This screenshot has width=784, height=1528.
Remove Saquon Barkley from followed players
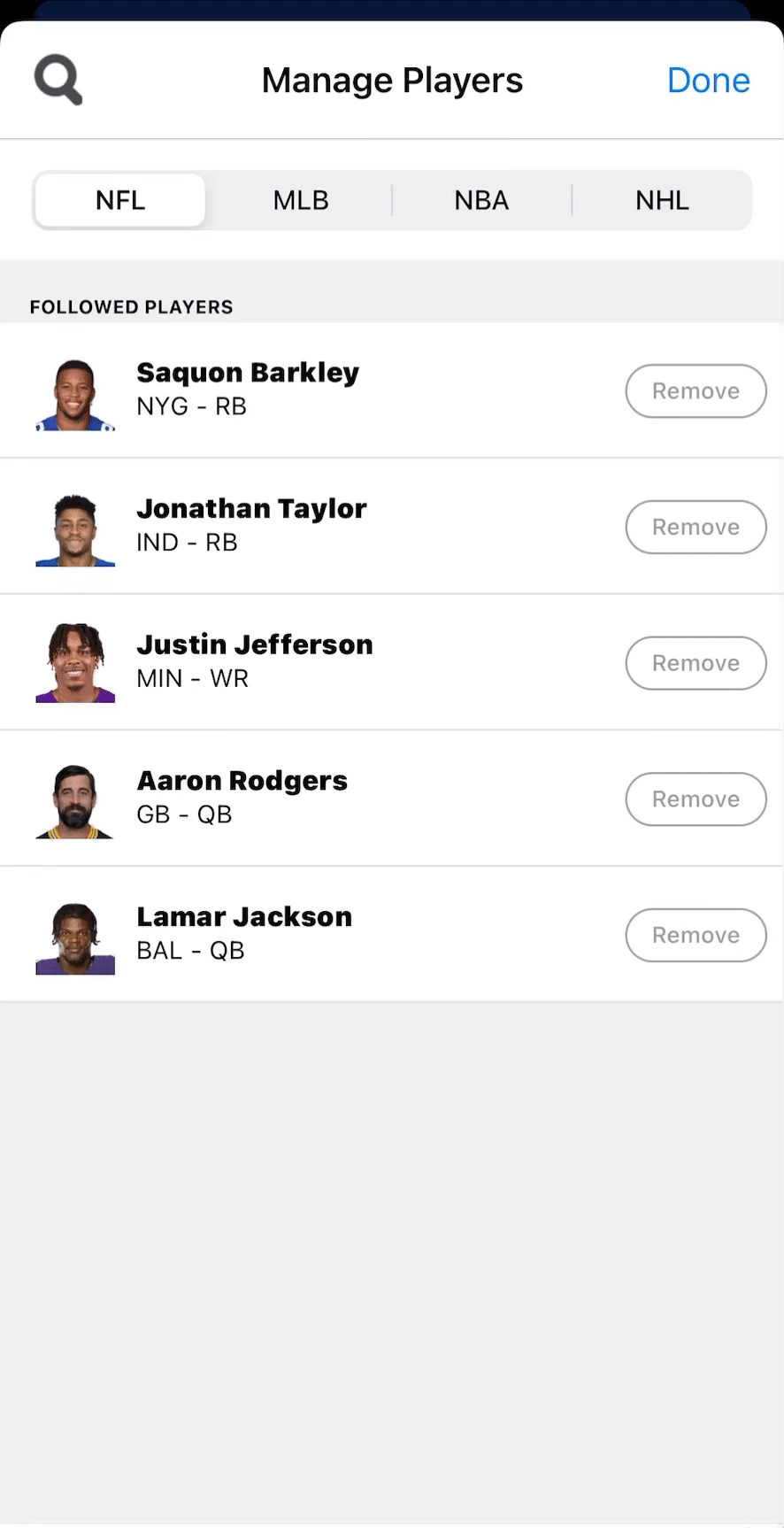[696, 391]
